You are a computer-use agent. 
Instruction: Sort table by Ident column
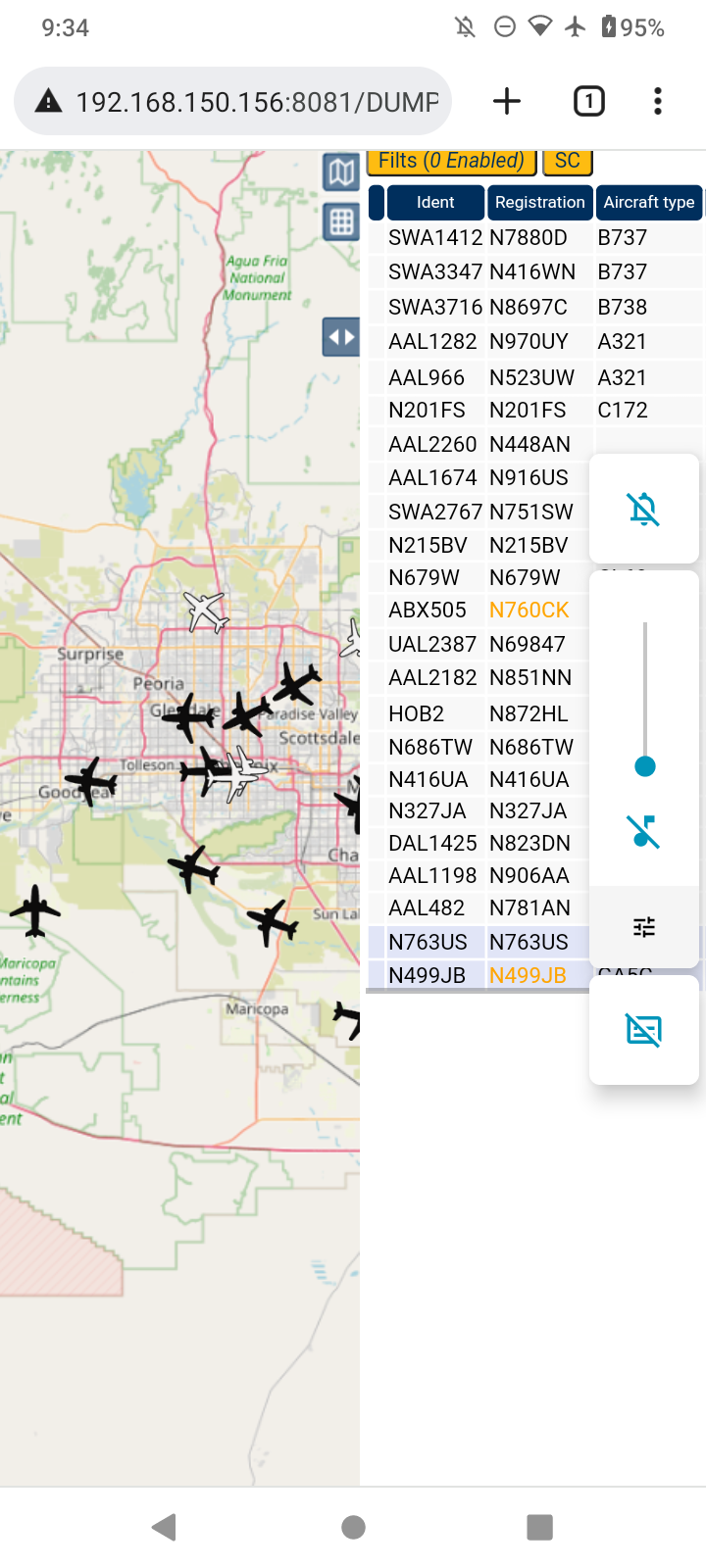tap(435, 202)
